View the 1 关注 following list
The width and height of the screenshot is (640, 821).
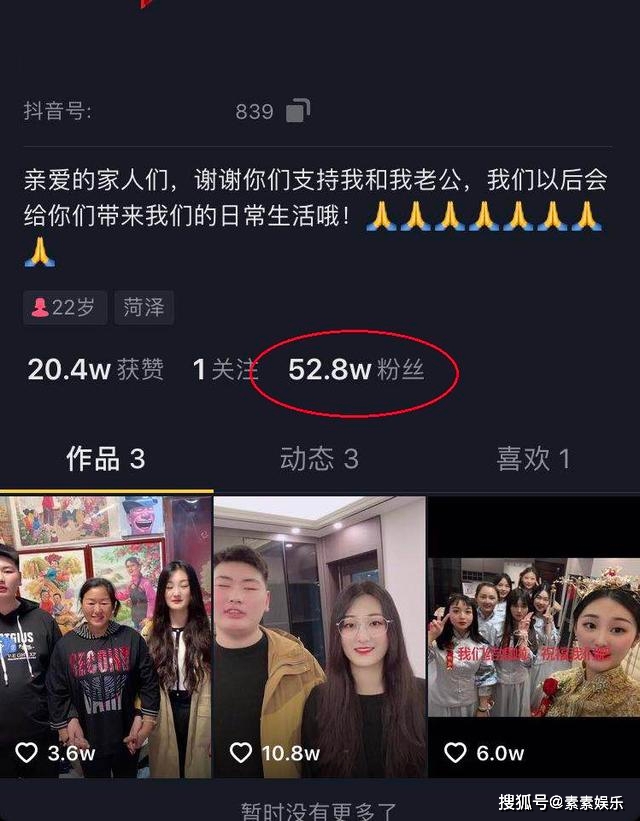pos(225,370)
